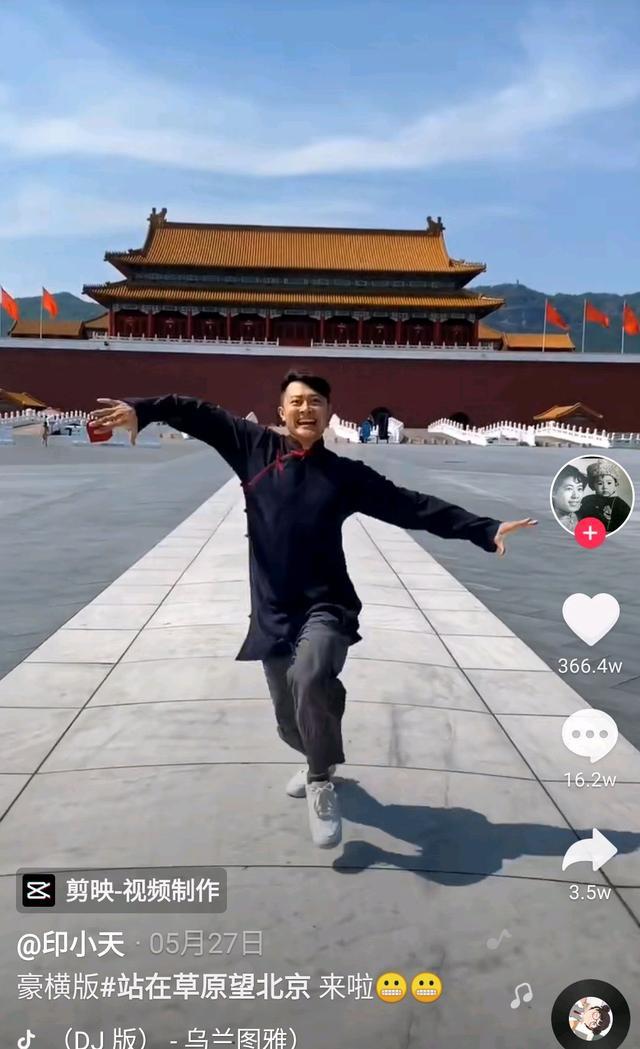Open the spinning music disc
This screenshot has width=640, height=1049.
click(591, 1017)
